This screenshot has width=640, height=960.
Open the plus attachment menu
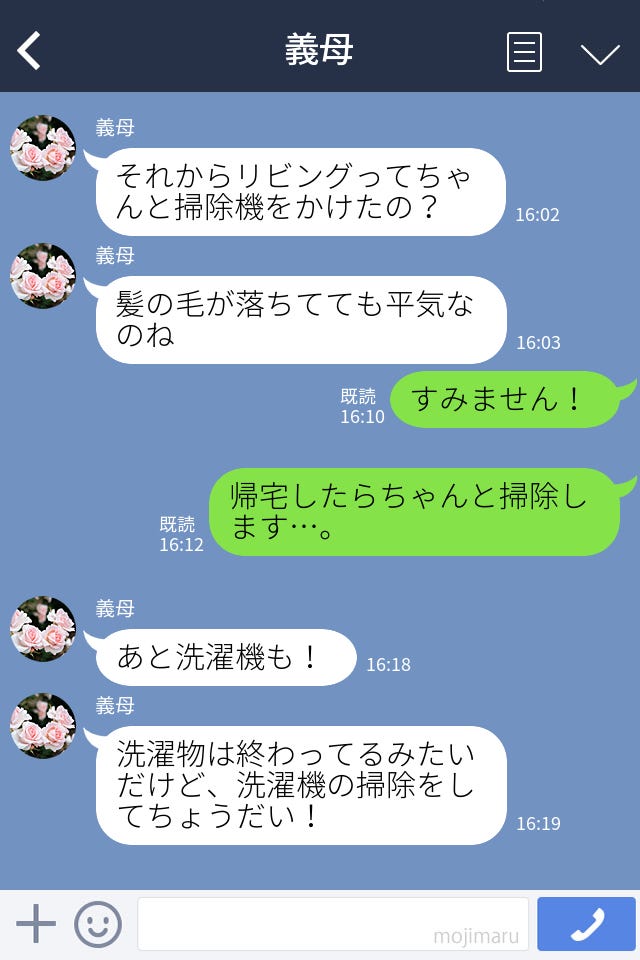[36, 924]
